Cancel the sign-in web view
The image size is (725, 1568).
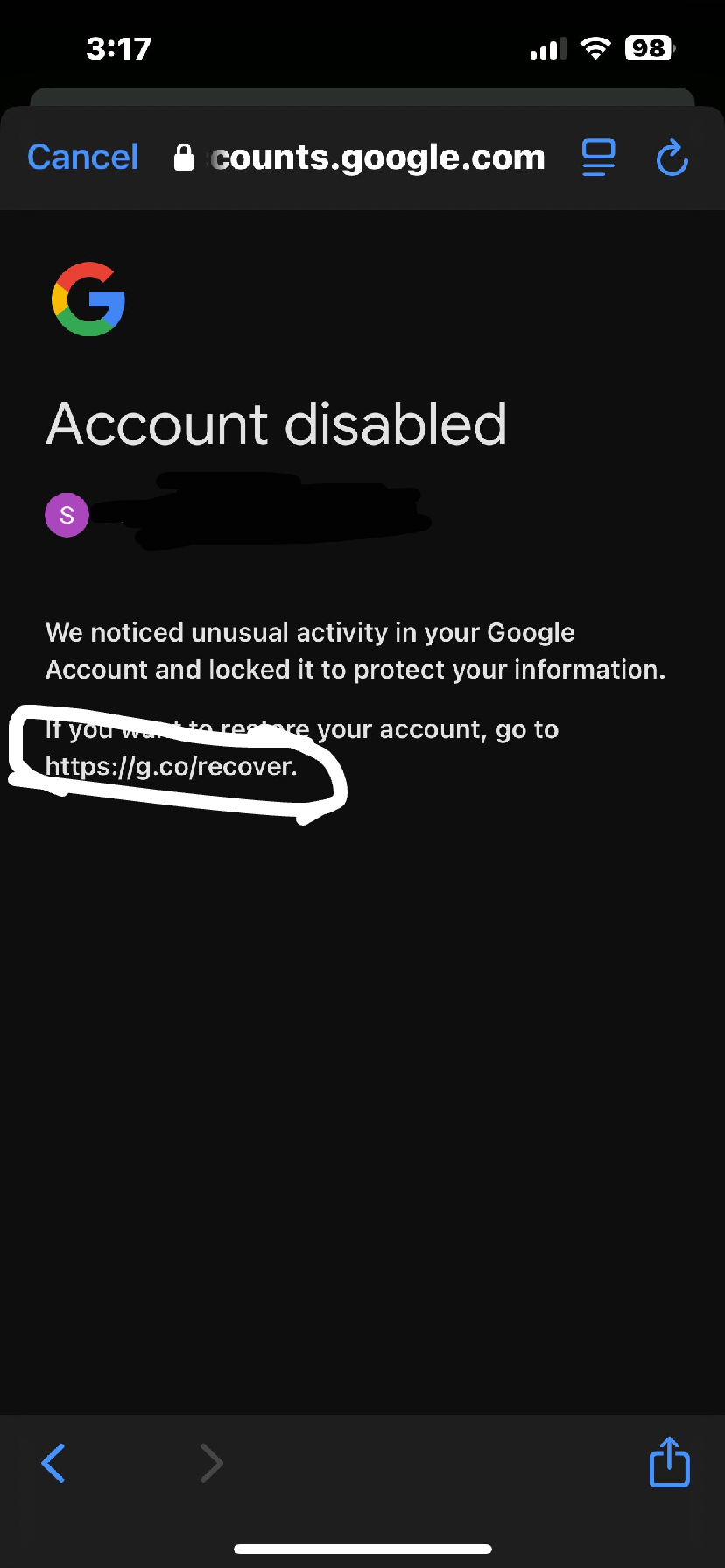82,158
